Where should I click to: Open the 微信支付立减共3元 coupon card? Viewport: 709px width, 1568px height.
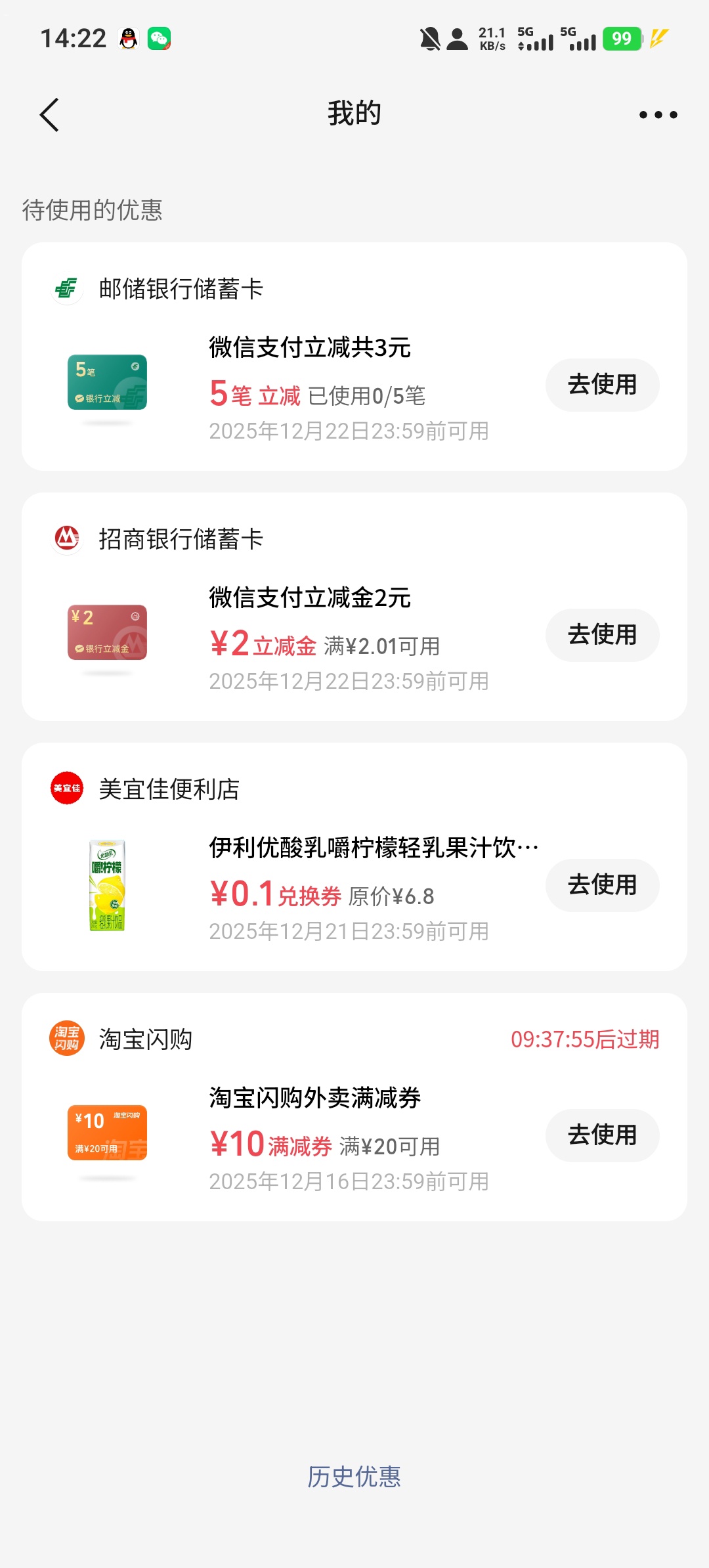pyautogui.click(x=310, y=348)
